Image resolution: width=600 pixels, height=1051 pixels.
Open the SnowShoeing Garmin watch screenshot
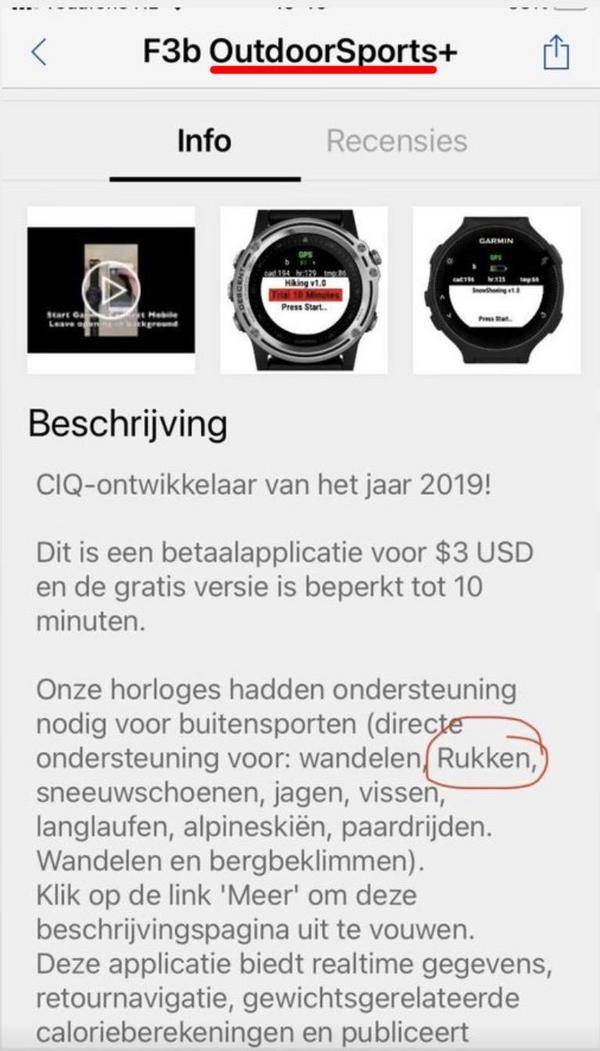click(x=496, y=290)
